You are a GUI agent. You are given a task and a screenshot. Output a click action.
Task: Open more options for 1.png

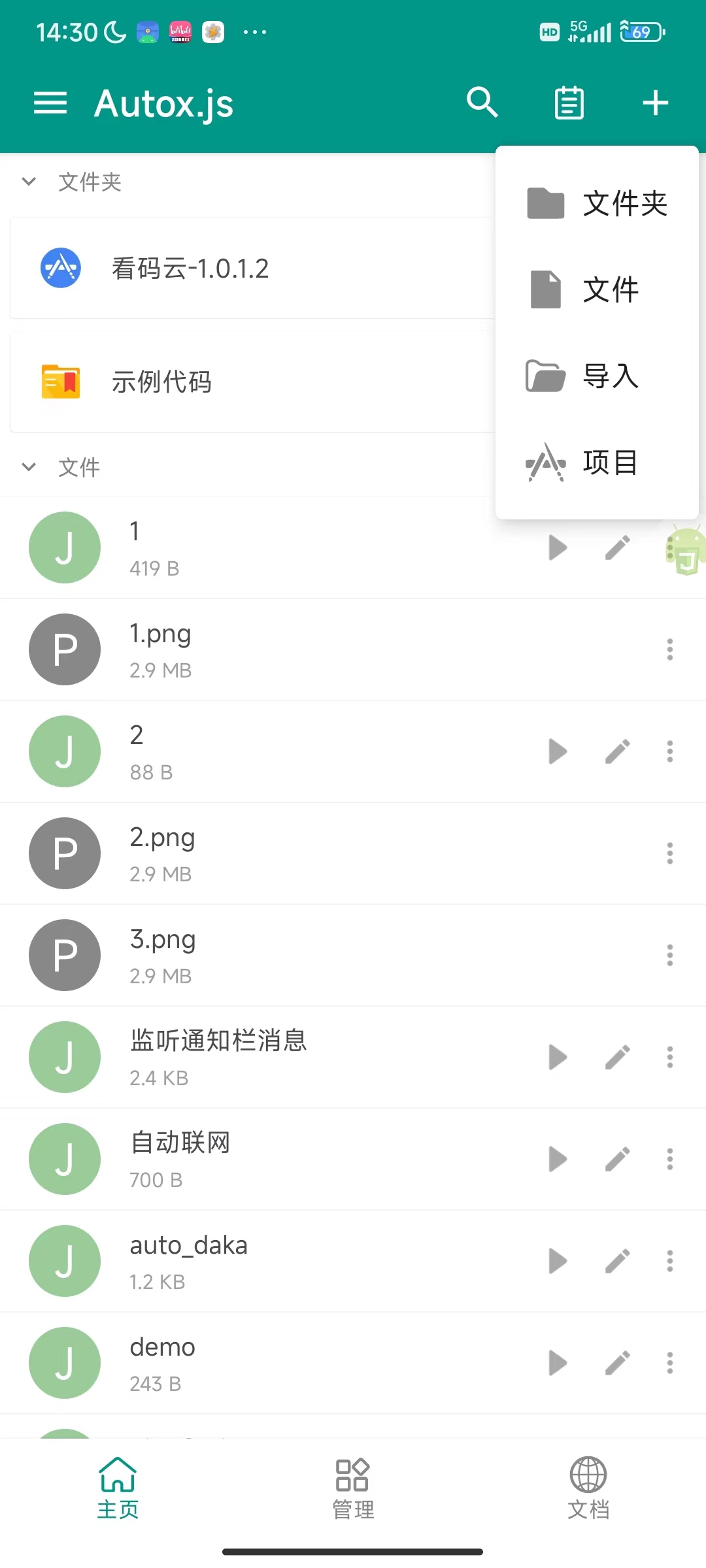tap(669, 649)
